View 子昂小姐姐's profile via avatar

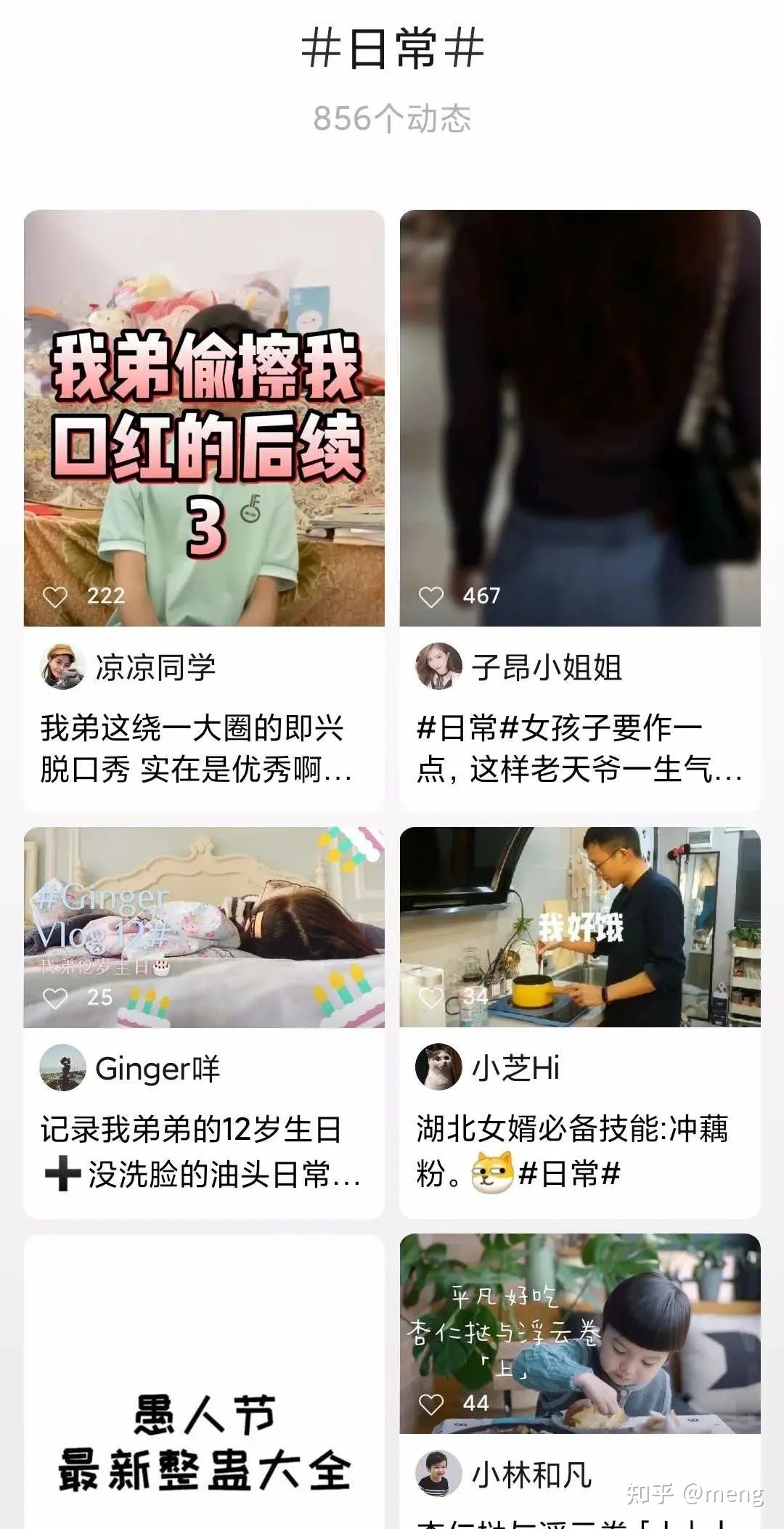pyautogui.click(x=438, y=666)
